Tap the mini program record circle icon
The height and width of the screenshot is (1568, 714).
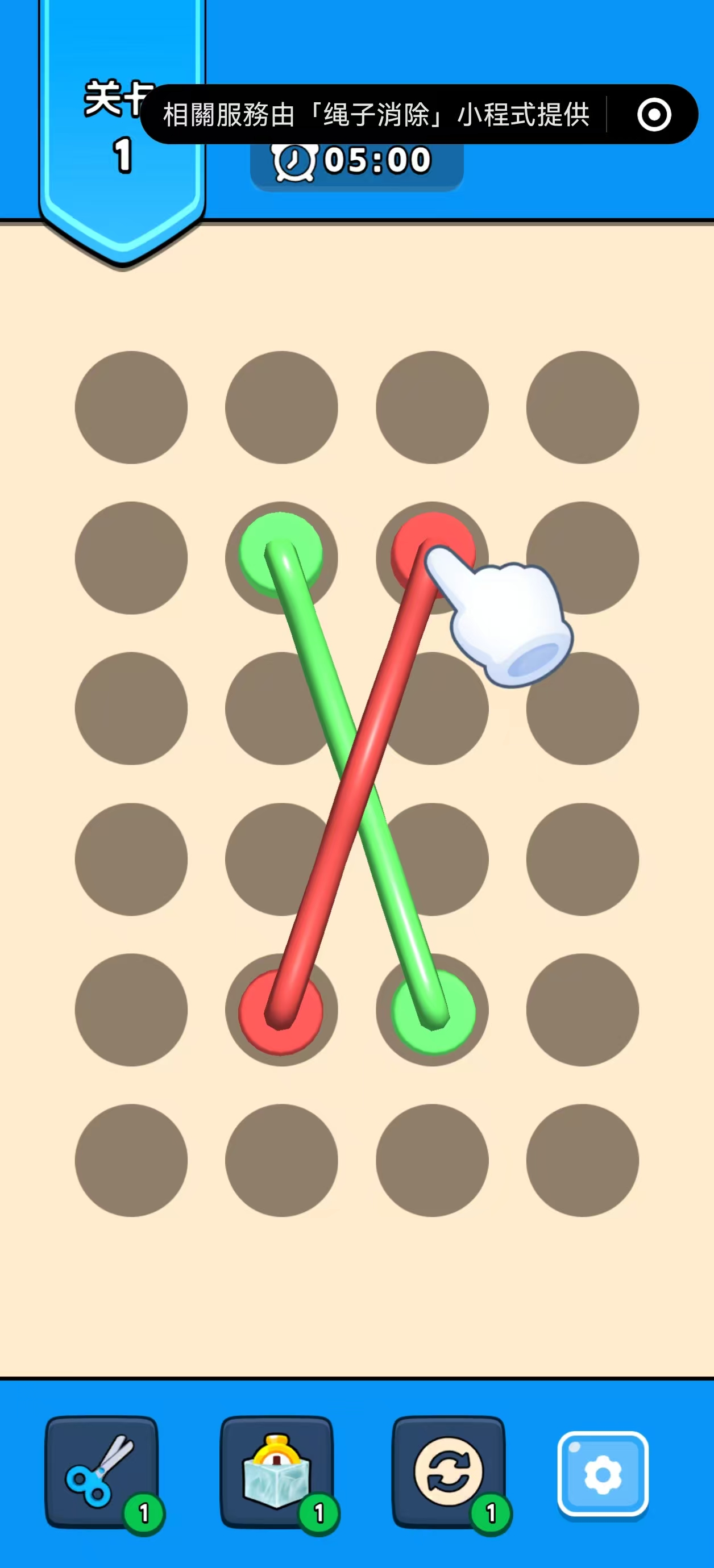click(654, 114)
